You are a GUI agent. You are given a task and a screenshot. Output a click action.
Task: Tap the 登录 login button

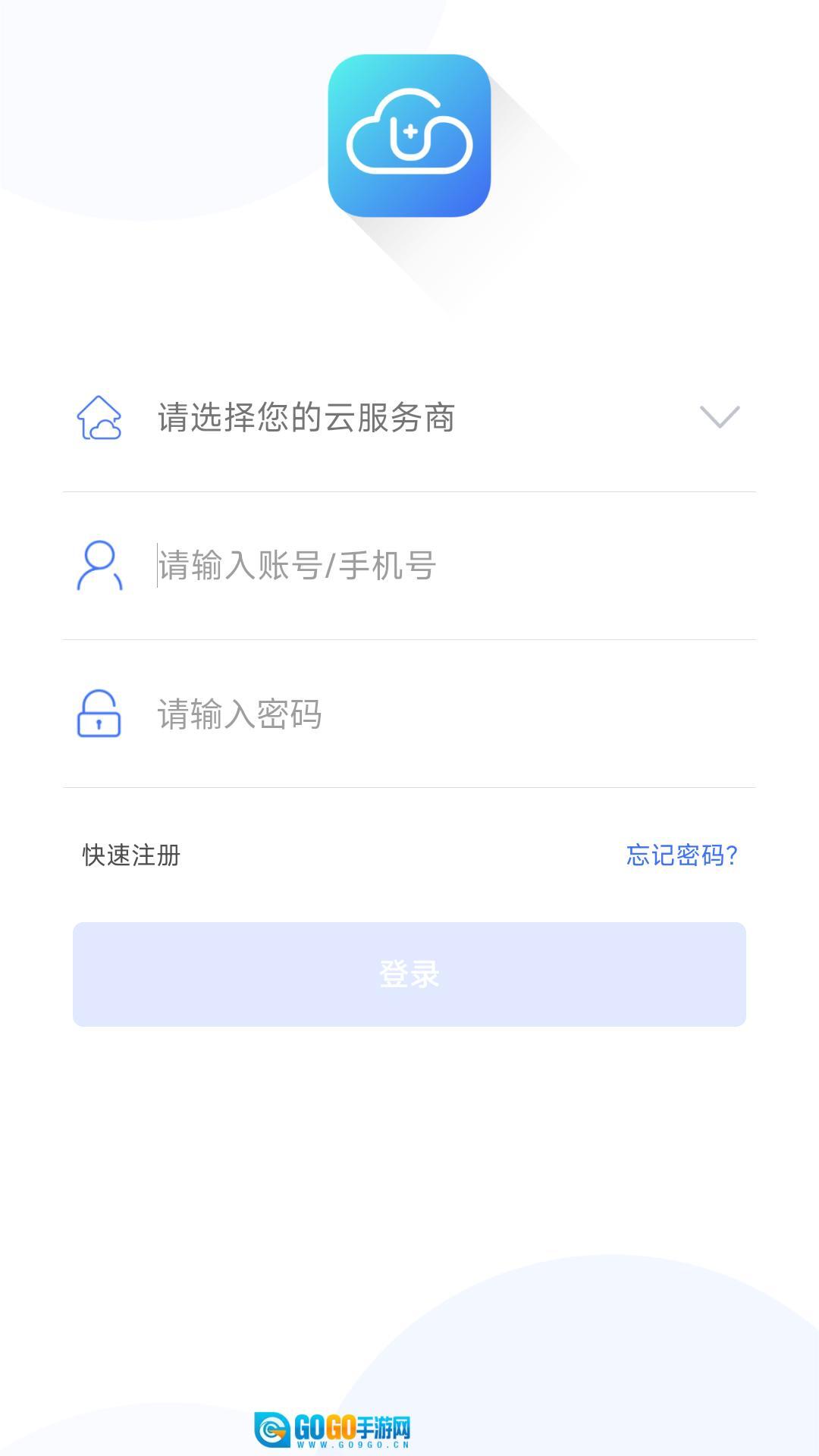tap(409, 974)
